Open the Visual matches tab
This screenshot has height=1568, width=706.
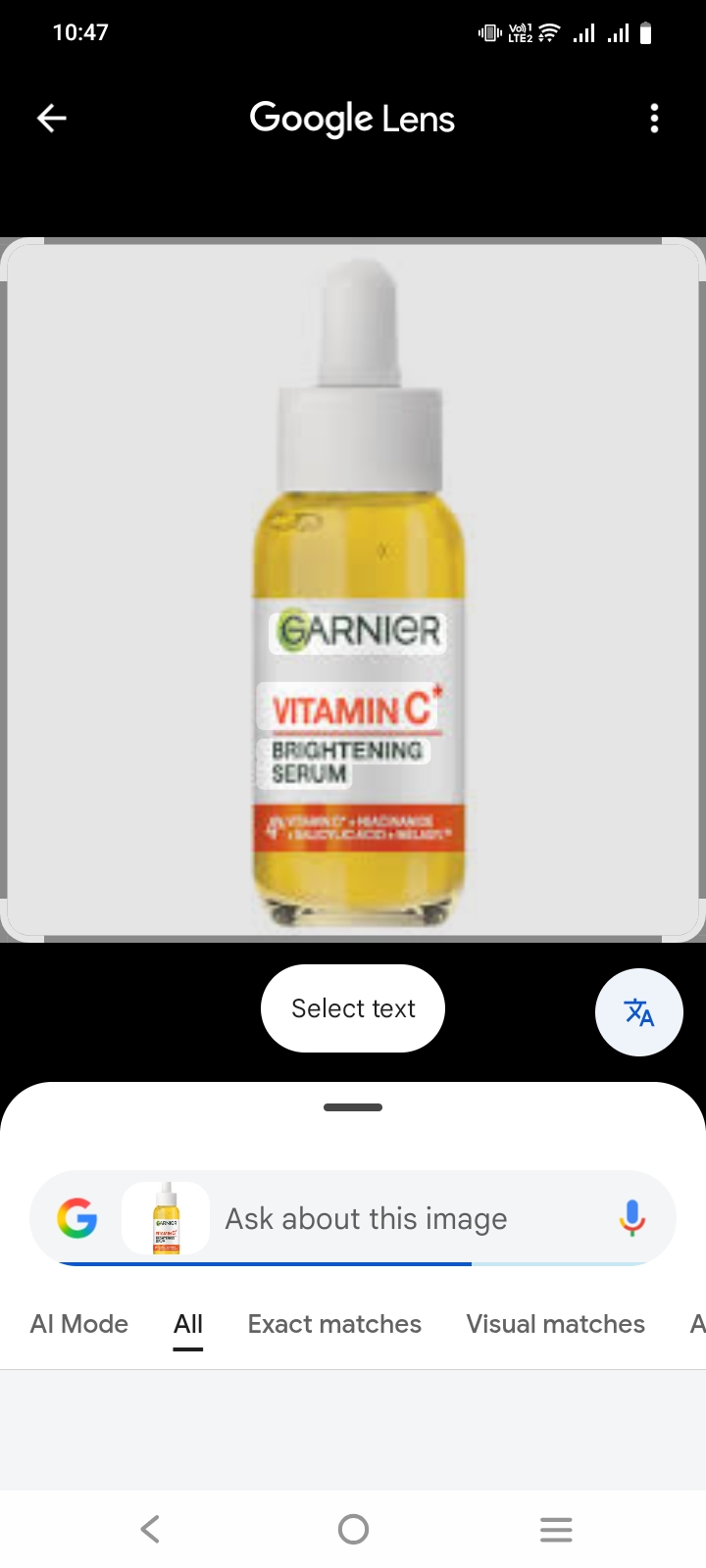click(x=556, y=1324)
